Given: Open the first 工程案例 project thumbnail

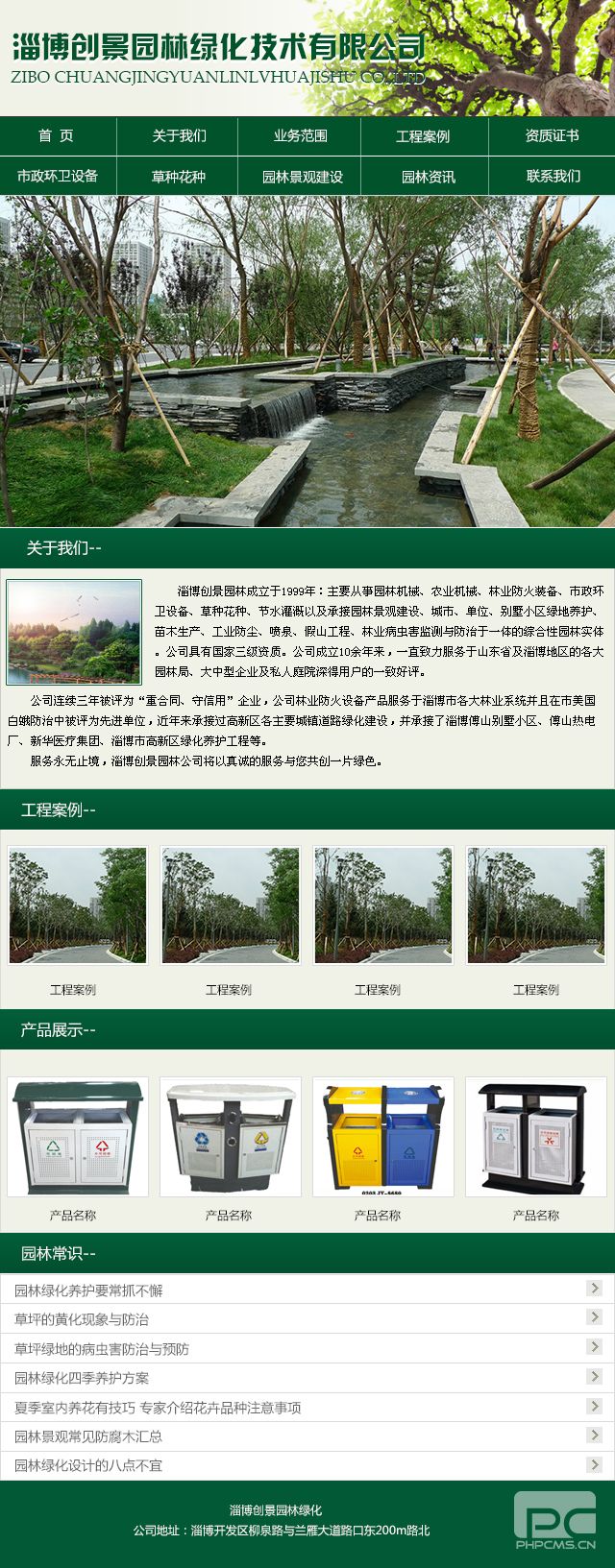Looking at the screenshot, I should click(78, 905).
